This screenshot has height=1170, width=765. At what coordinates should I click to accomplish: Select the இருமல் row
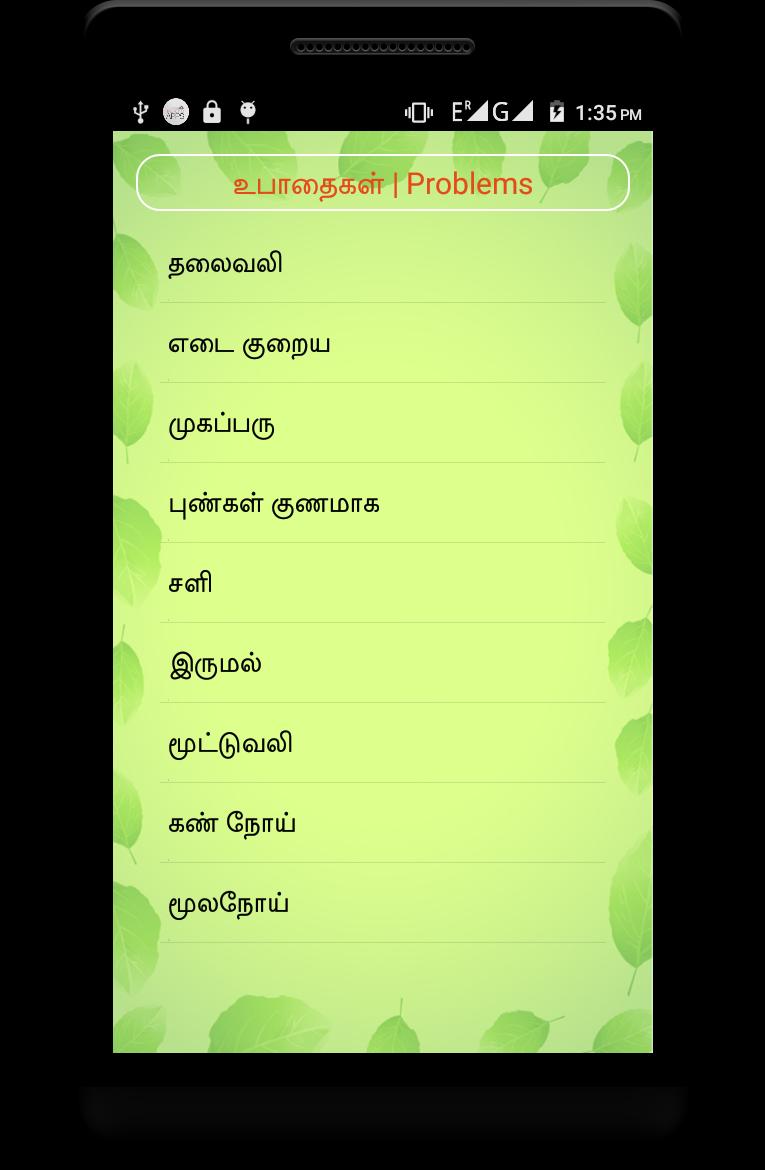pyautogui.click(x=382, y=664)
